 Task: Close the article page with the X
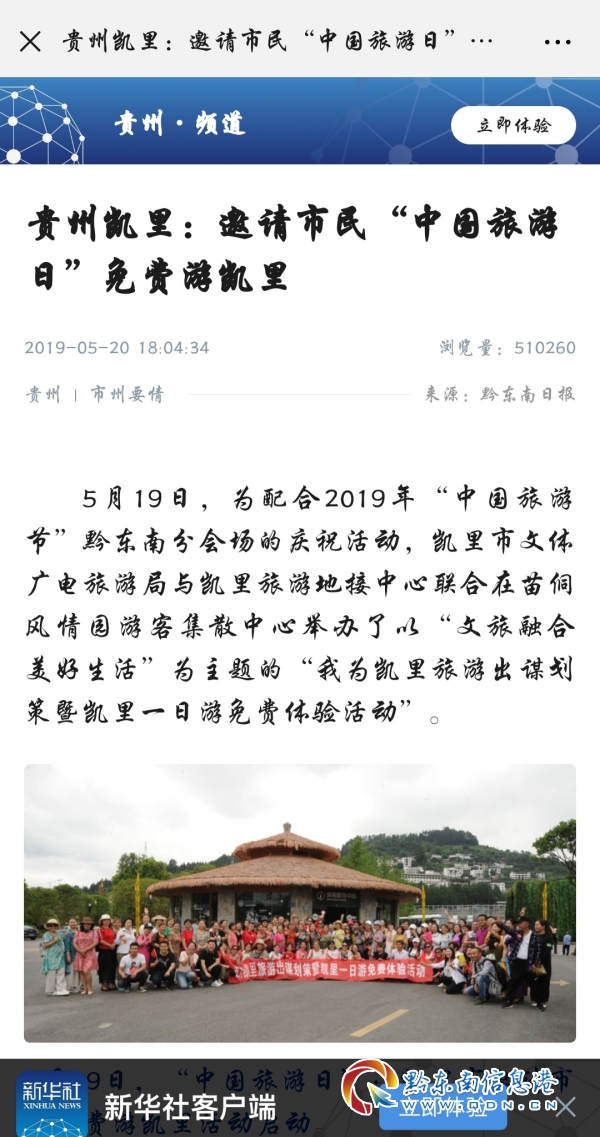pos(30,41)
